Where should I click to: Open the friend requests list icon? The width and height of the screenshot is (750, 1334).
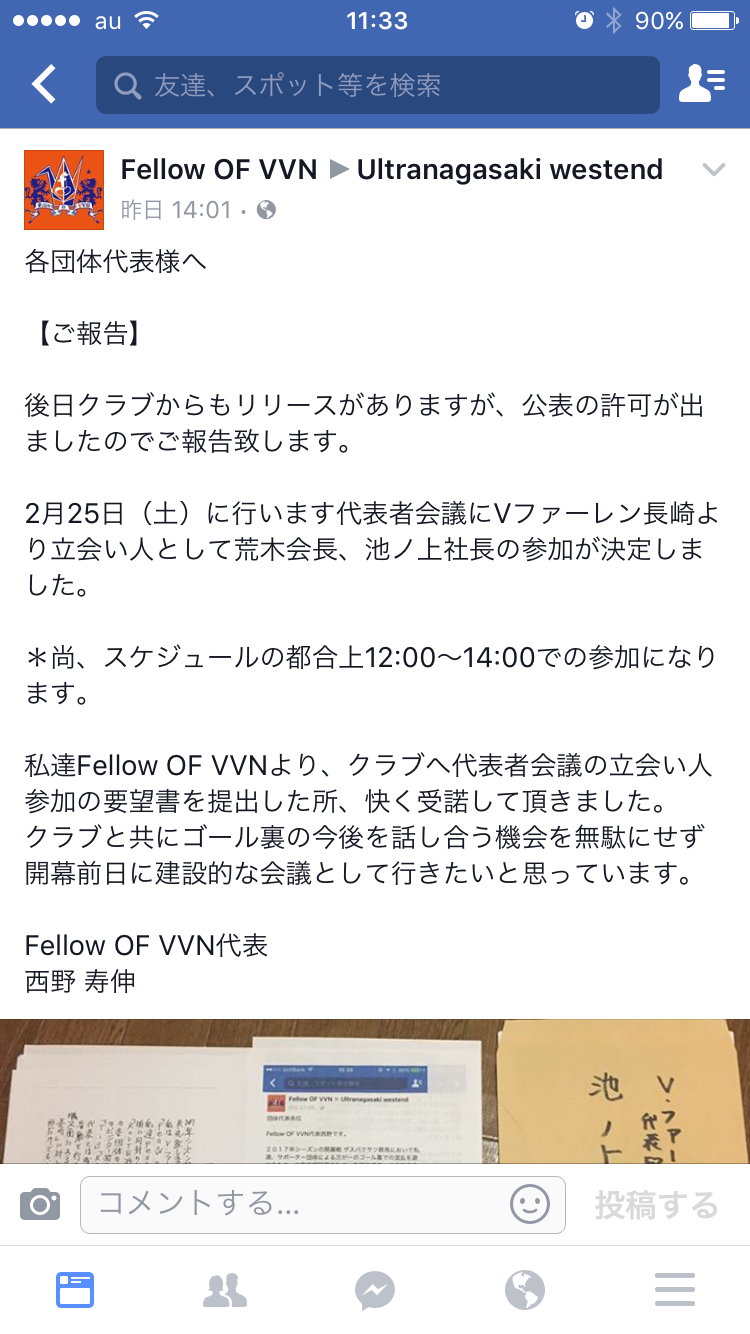702,85
